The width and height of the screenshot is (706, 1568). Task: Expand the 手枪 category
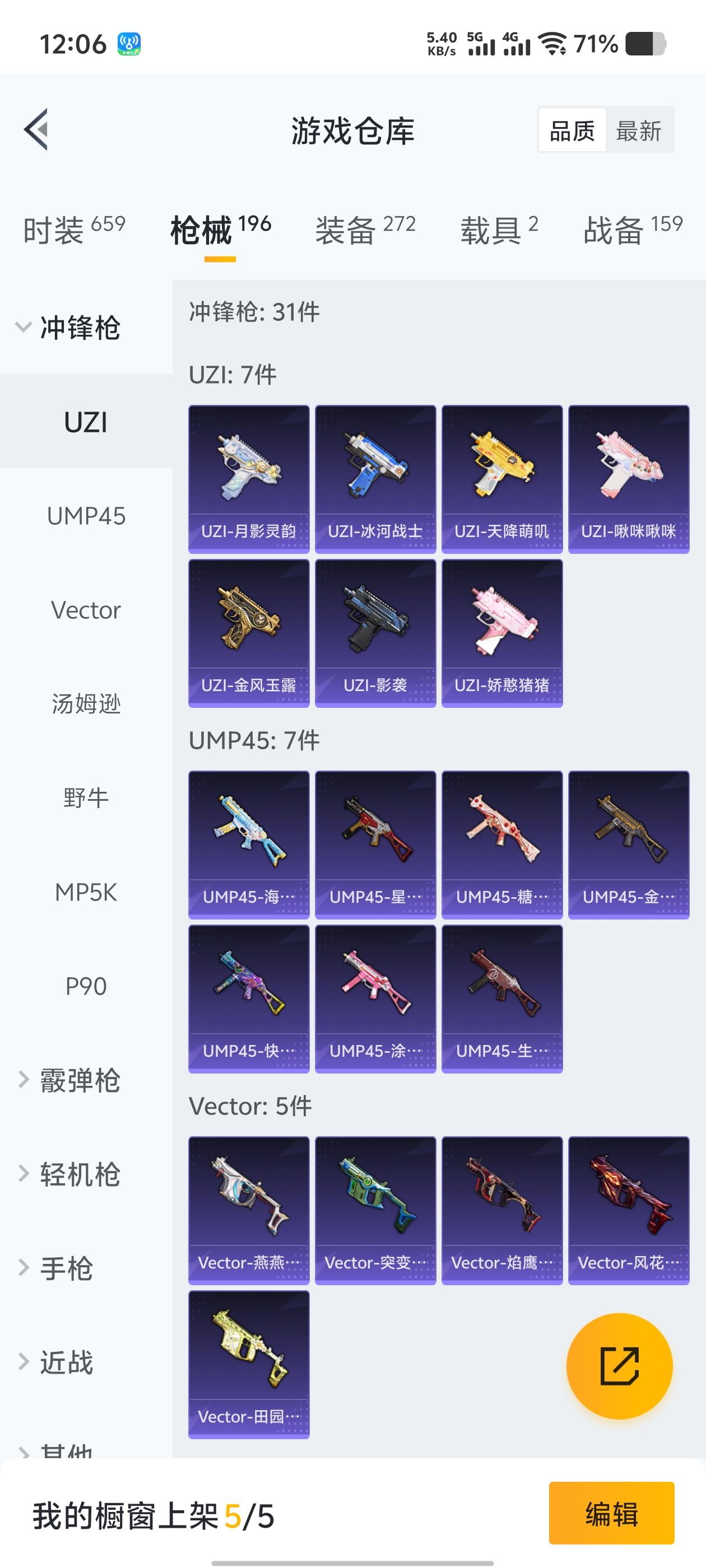[66, 1268]
